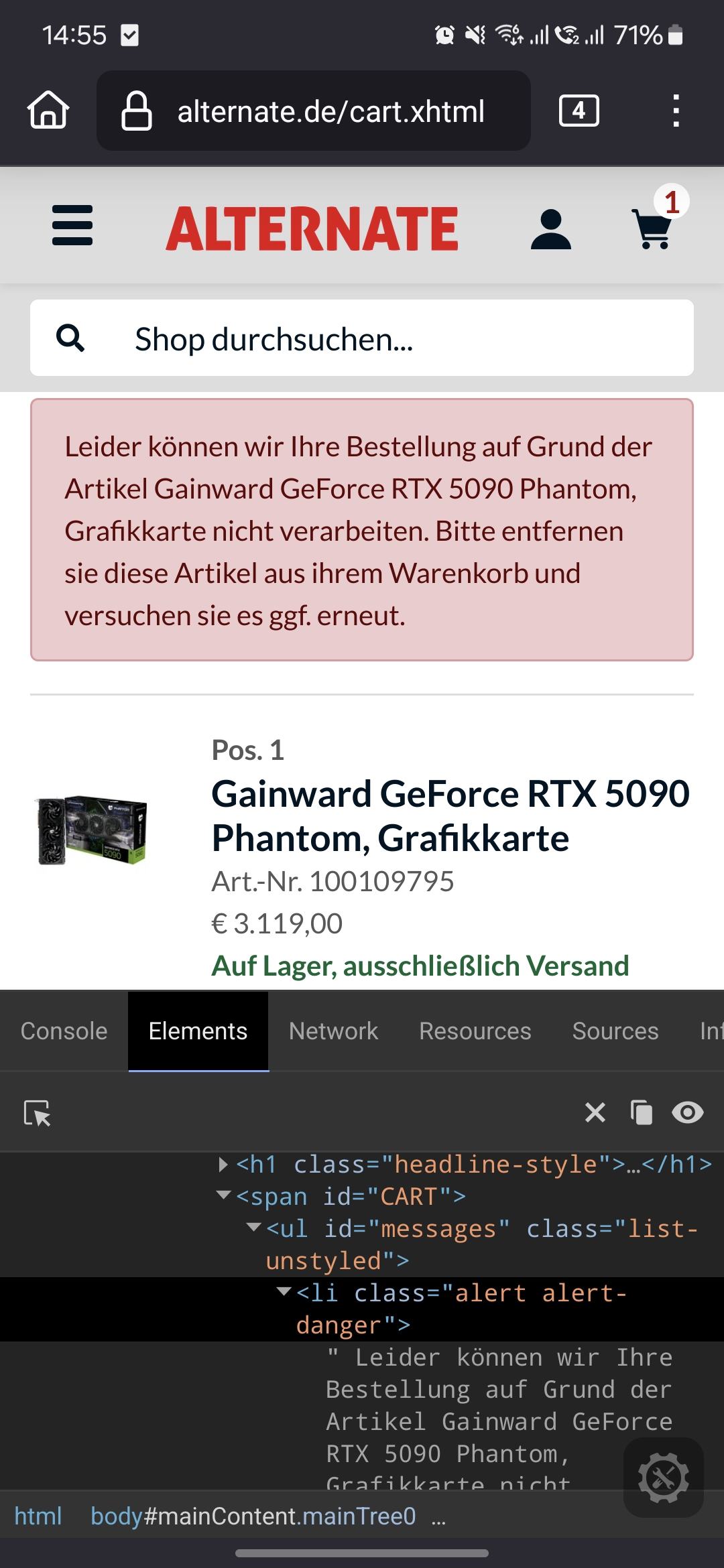Open the browser overflow menu

(676, 111)
